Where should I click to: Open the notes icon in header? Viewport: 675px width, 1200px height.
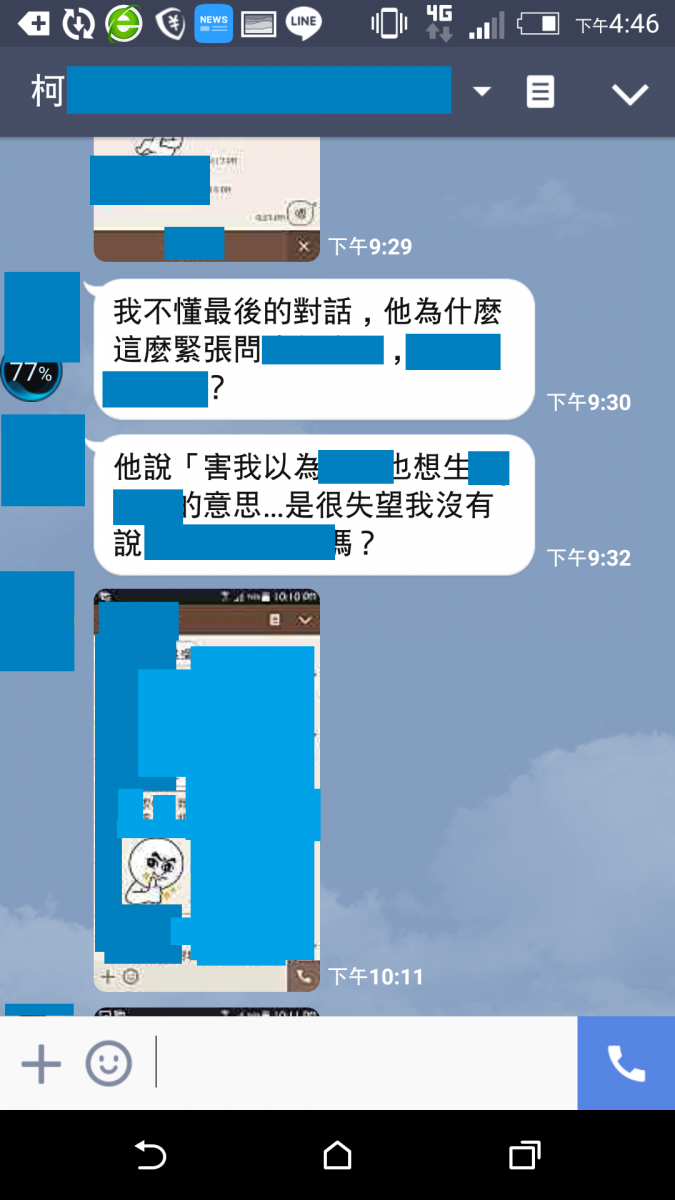(x=540, y=93)
